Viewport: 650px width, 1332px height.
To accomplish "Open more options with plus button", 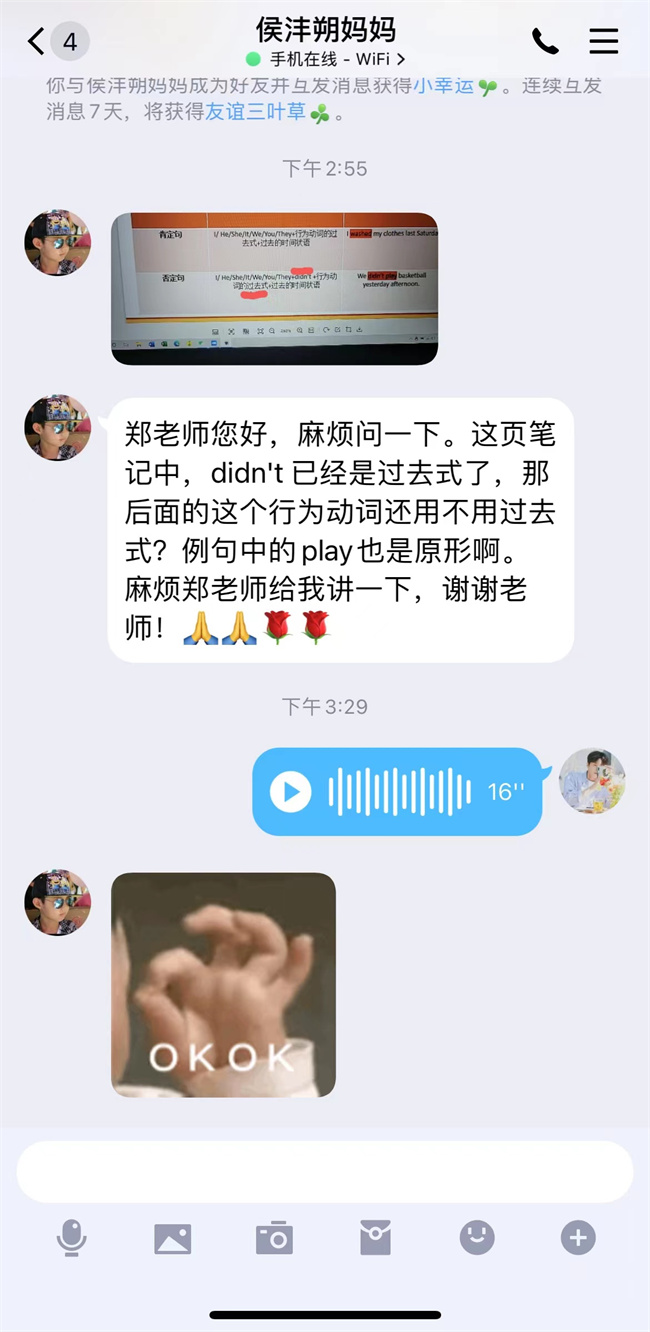I will 578,1238.
